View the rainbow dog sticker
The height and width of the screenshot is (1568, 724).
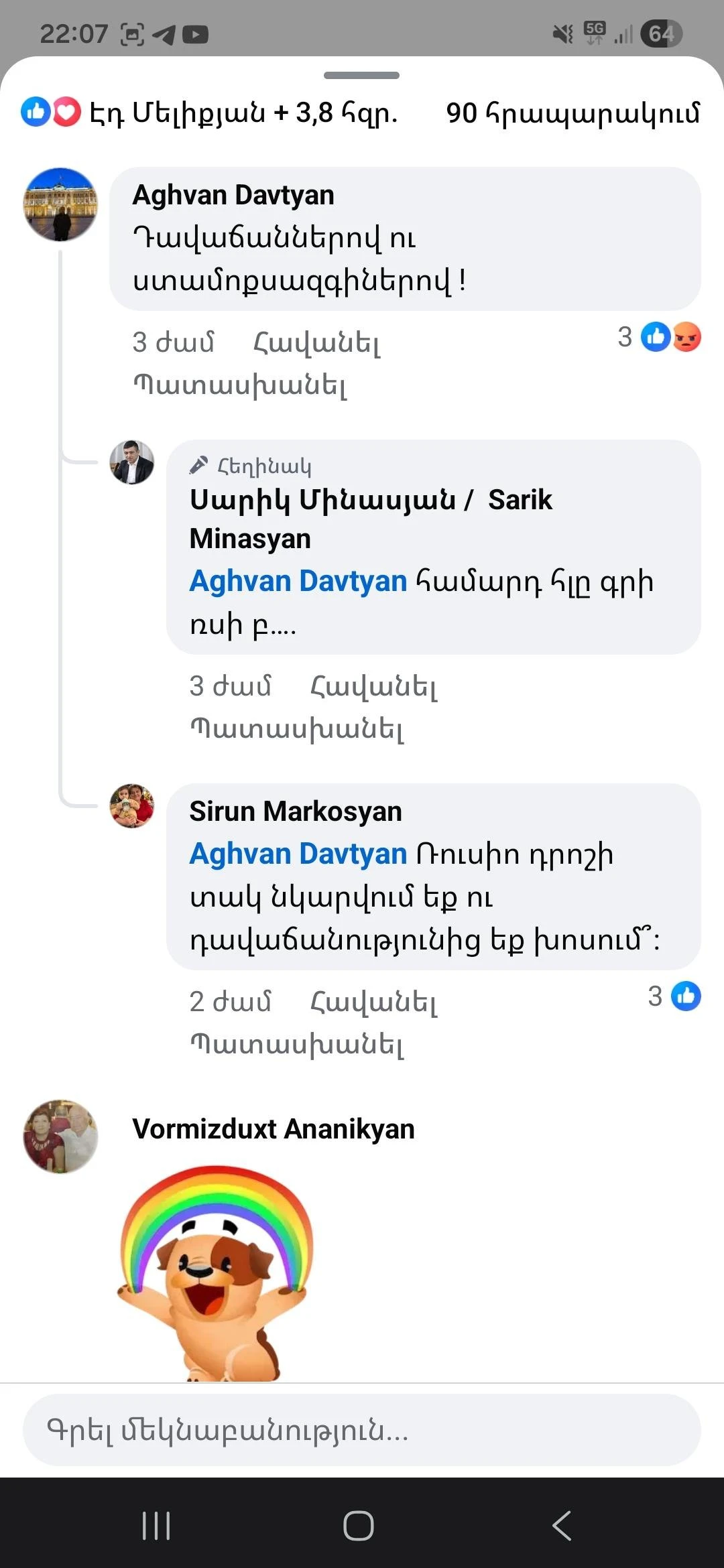(216, 1270)
